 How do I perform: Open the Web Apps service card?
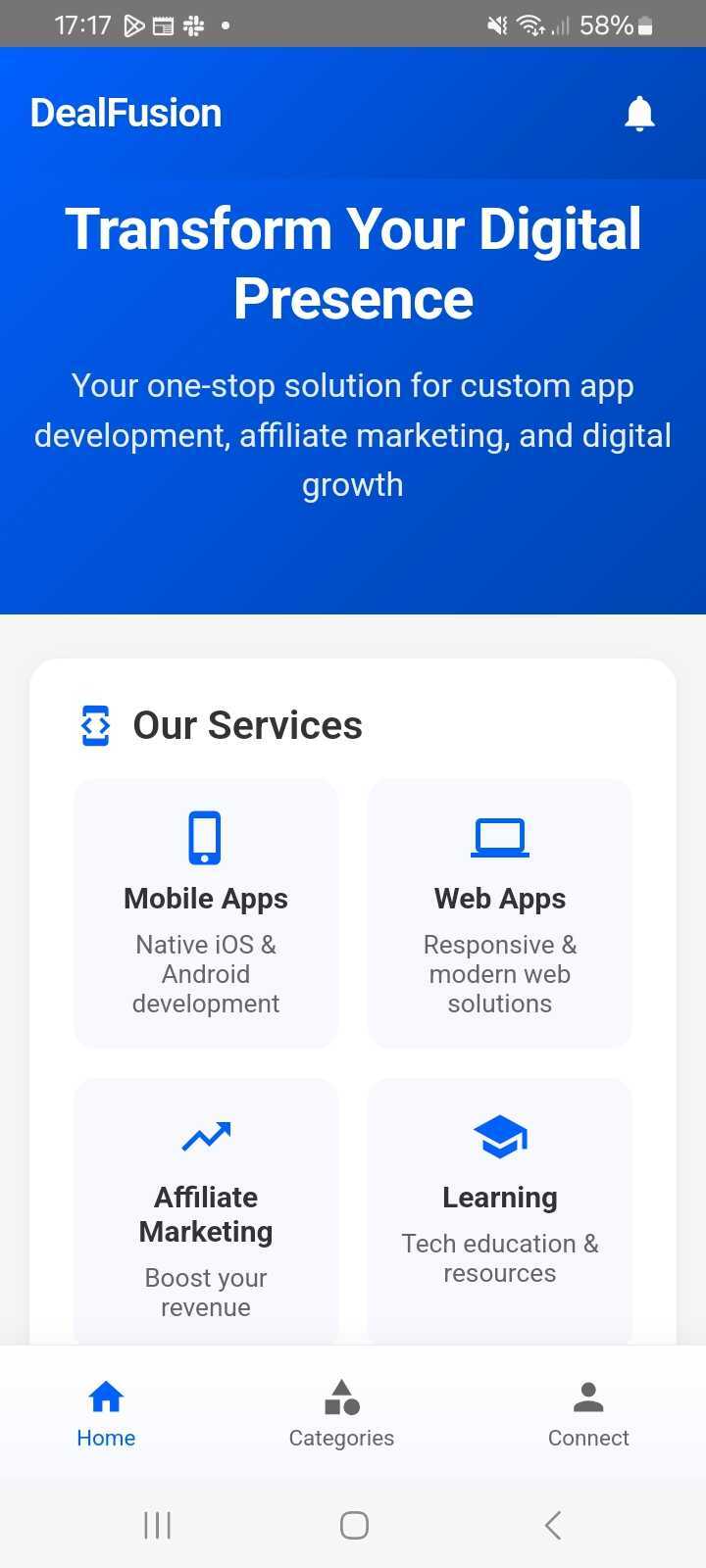[500, 912]
